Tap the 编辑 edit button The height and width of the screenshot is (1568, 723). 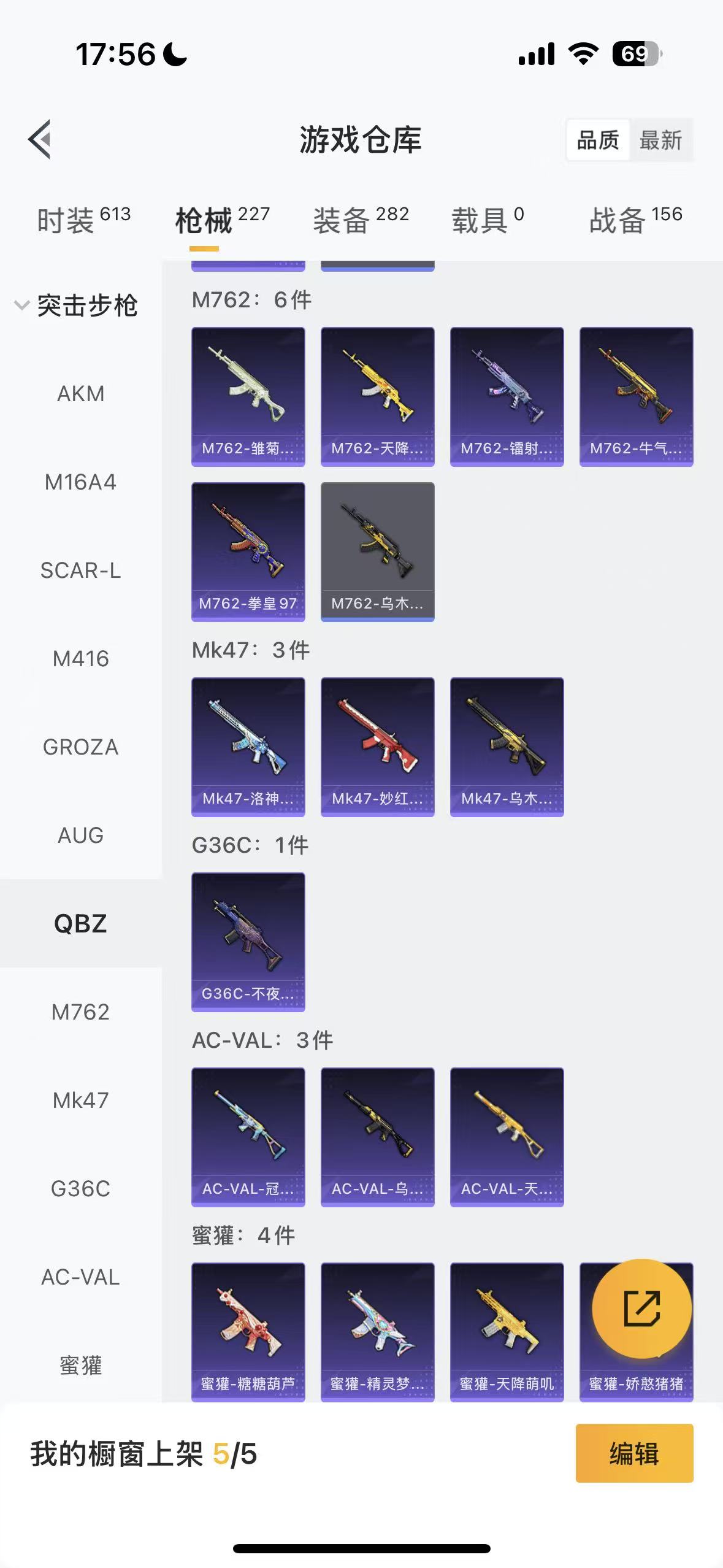coord(634,1453)
